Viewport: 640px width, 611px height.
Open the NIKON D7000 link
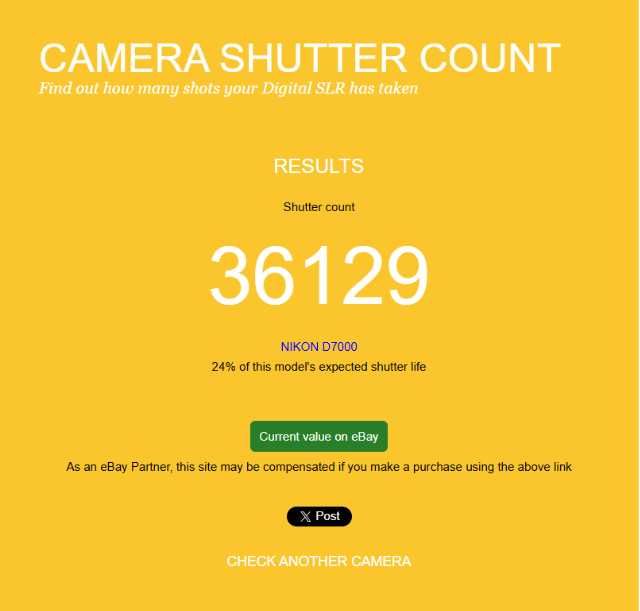point(319,347)
